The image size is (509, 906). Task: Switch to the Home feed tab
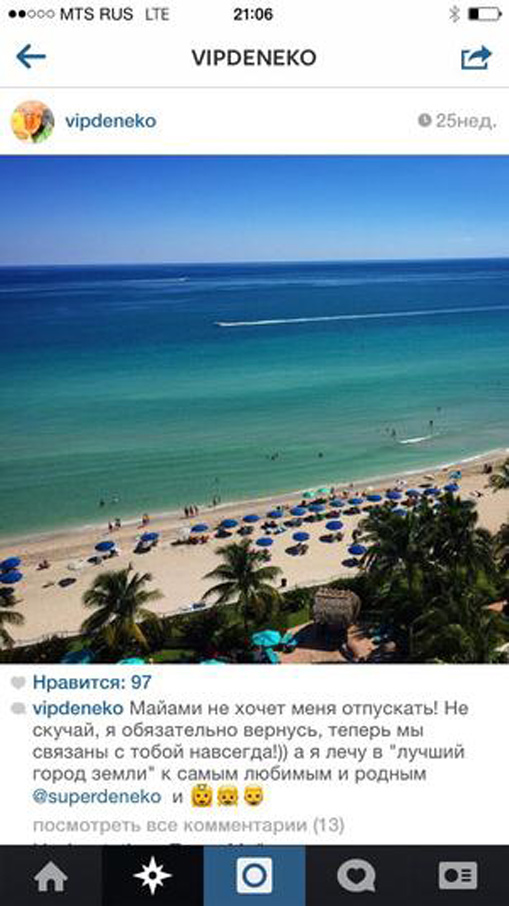click(51, 876)
